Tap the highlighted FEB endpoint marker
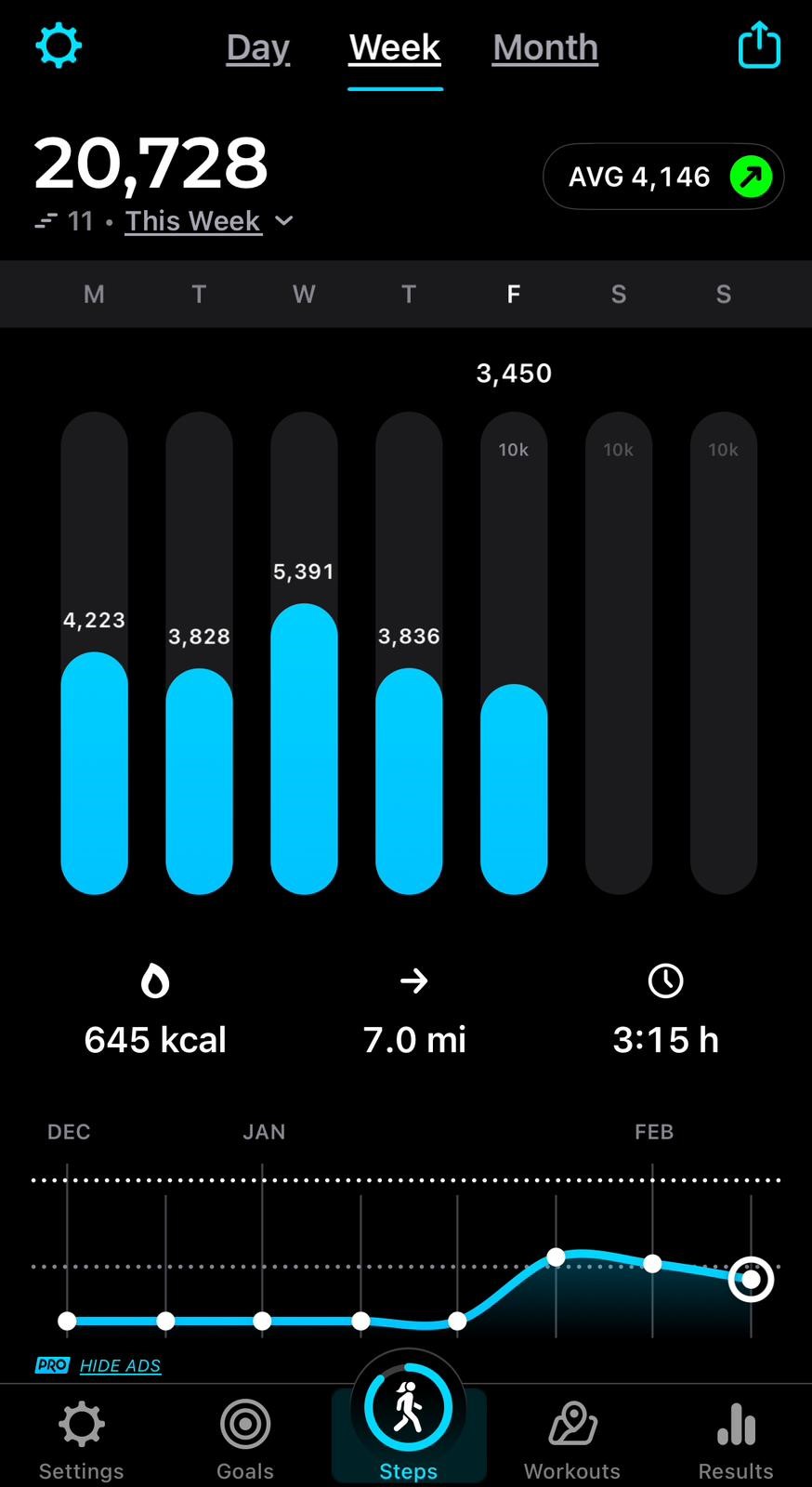 point(751,1279)
